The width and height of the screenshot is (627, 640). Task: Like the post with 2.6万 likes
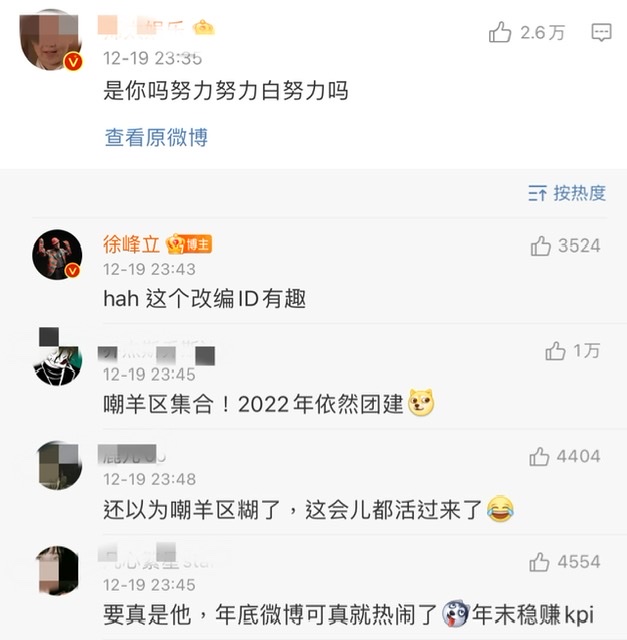[x=501, y=33]
